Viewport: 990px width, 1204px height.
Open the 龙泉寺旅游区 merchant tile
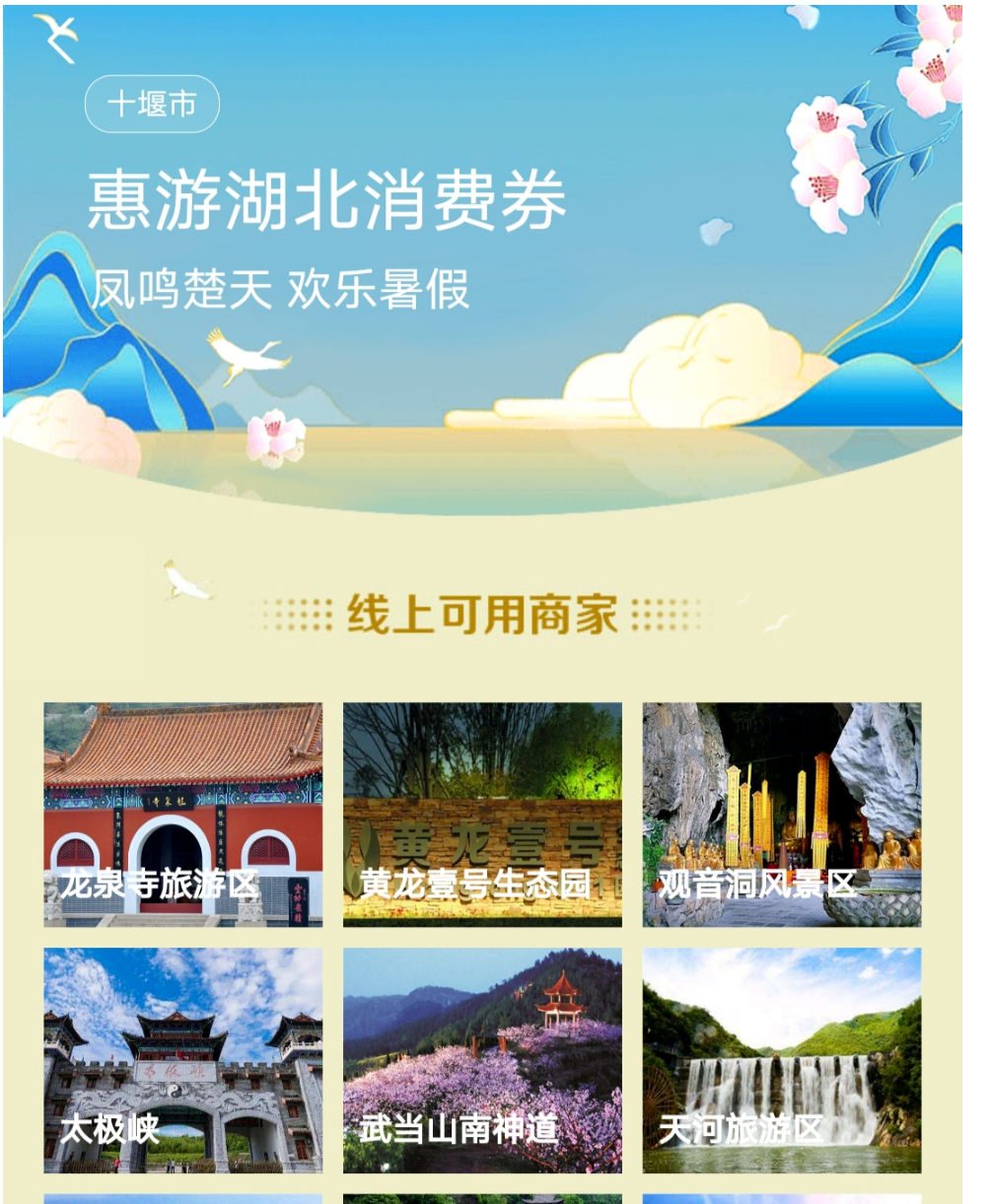point(183,814)
